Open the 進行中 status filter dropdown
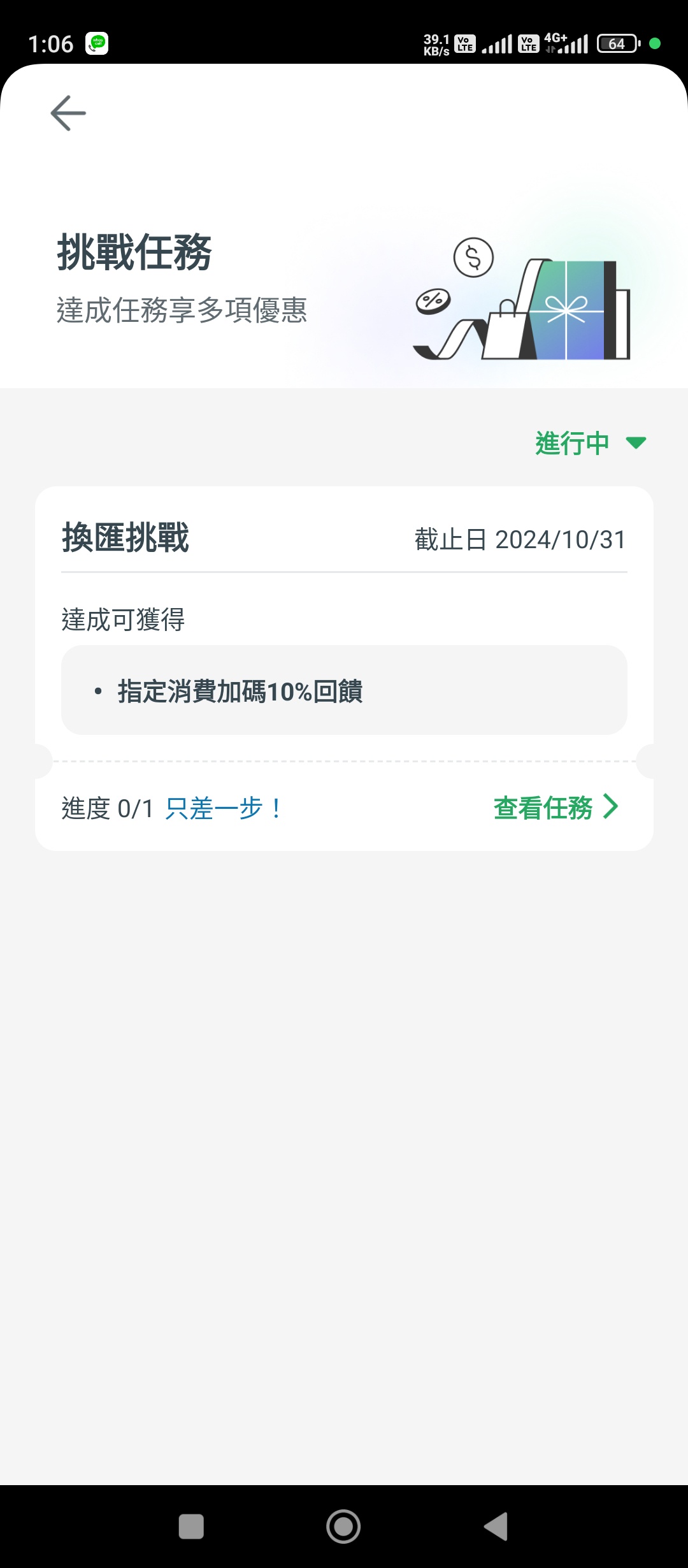This screenshot has width=688, height=1568. (x=590, y=443)
